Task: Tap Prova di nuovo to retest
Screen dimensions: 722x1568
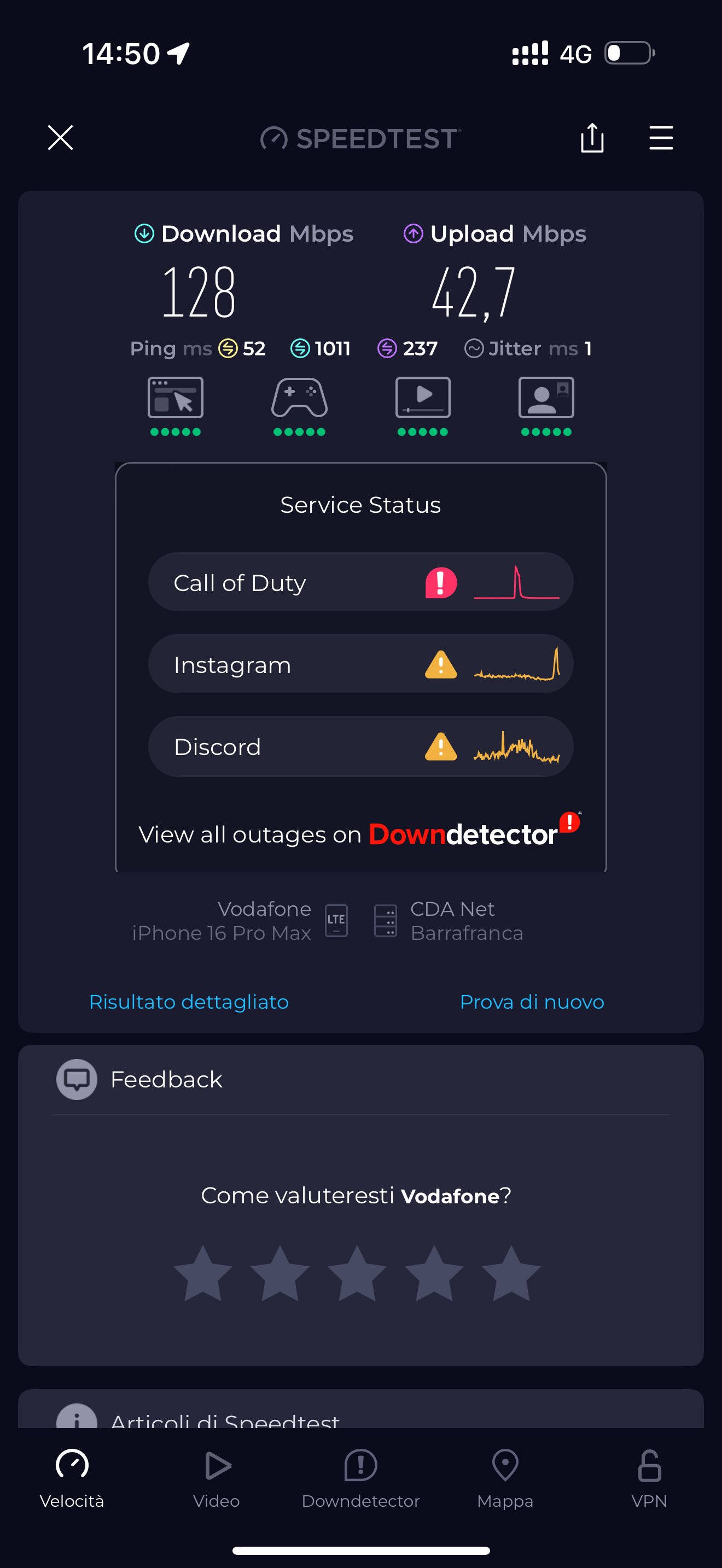Action: coord(532,1001)
